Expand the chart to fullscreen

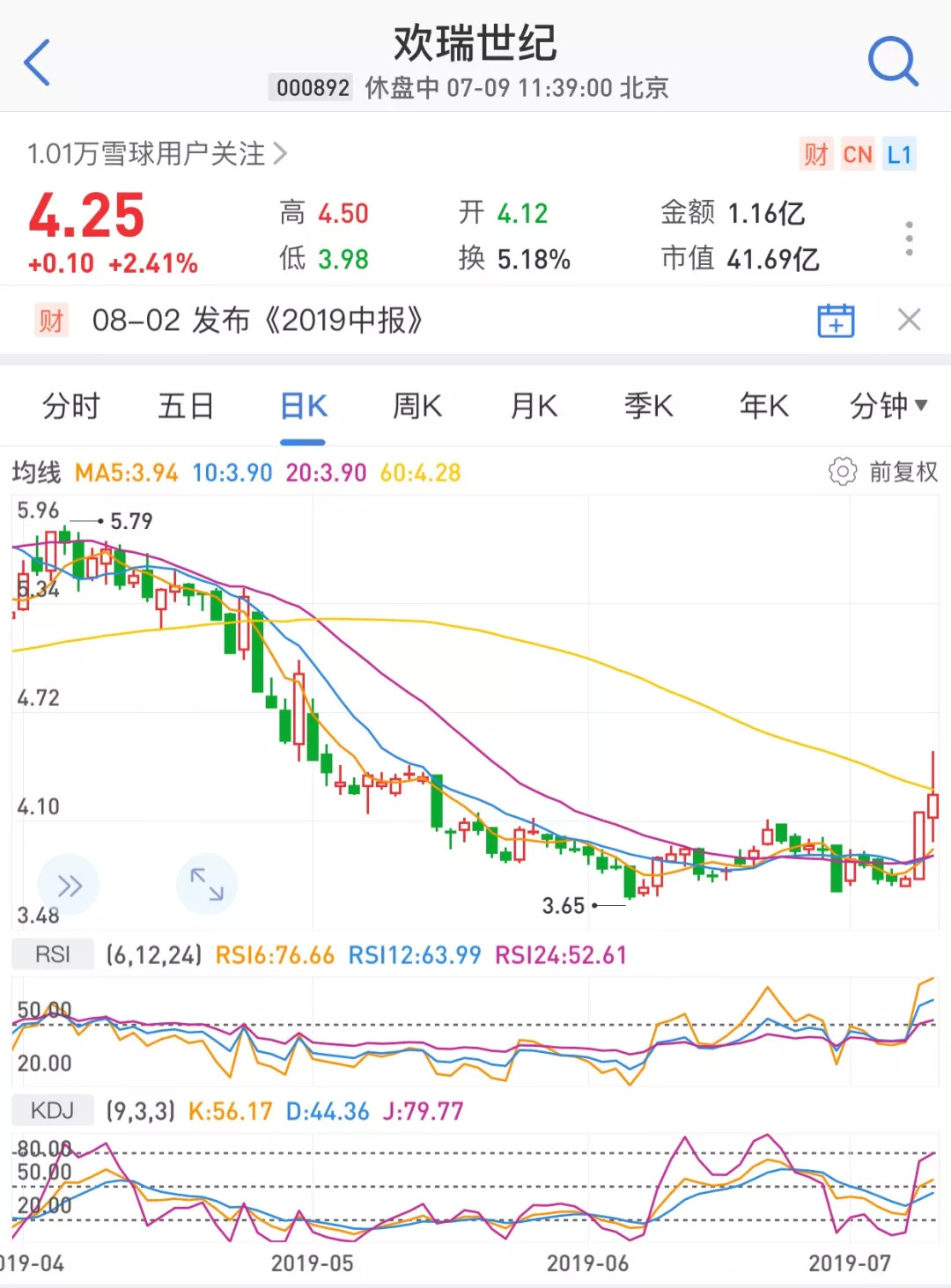click(207, 885)
